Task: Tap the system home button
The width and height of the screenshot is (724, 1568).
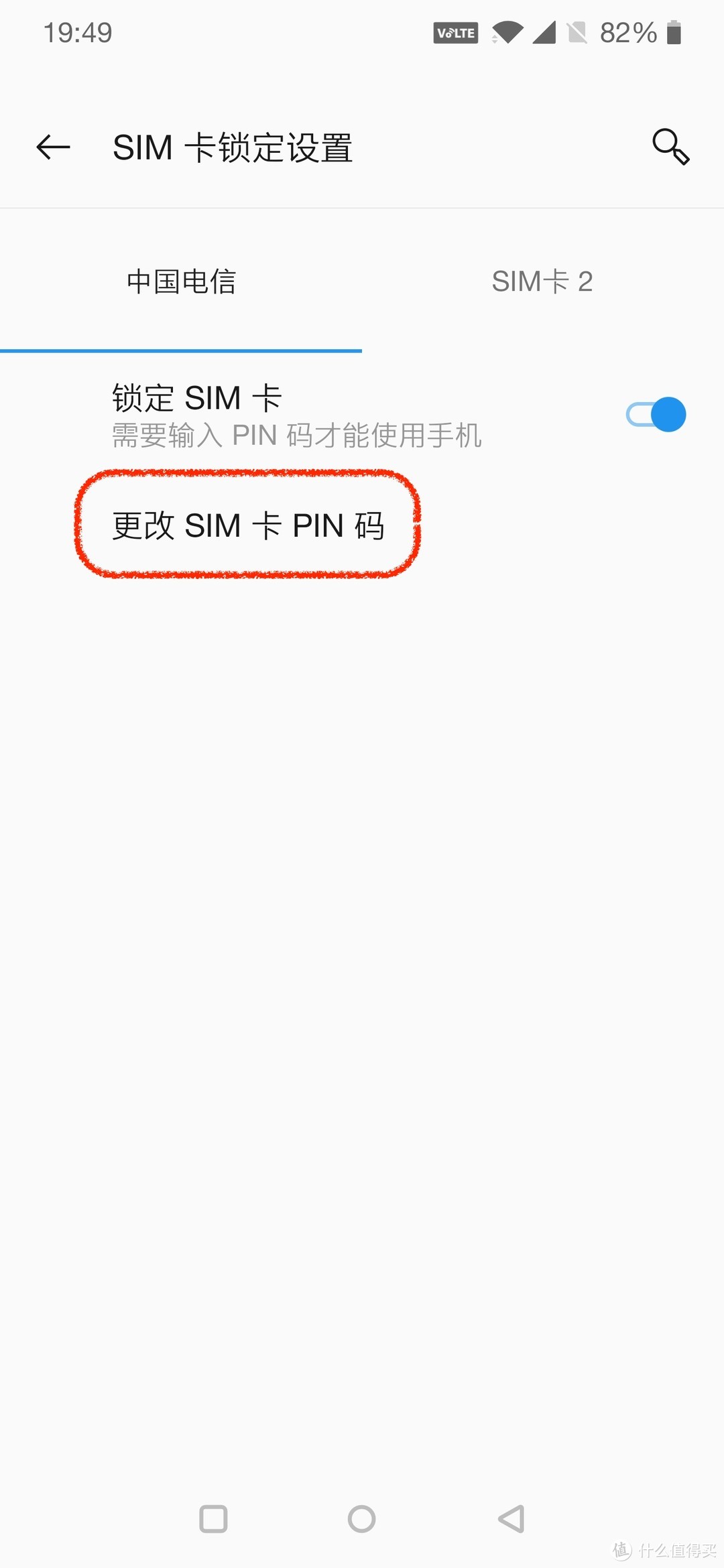Action: click(x=361, y=1519)
